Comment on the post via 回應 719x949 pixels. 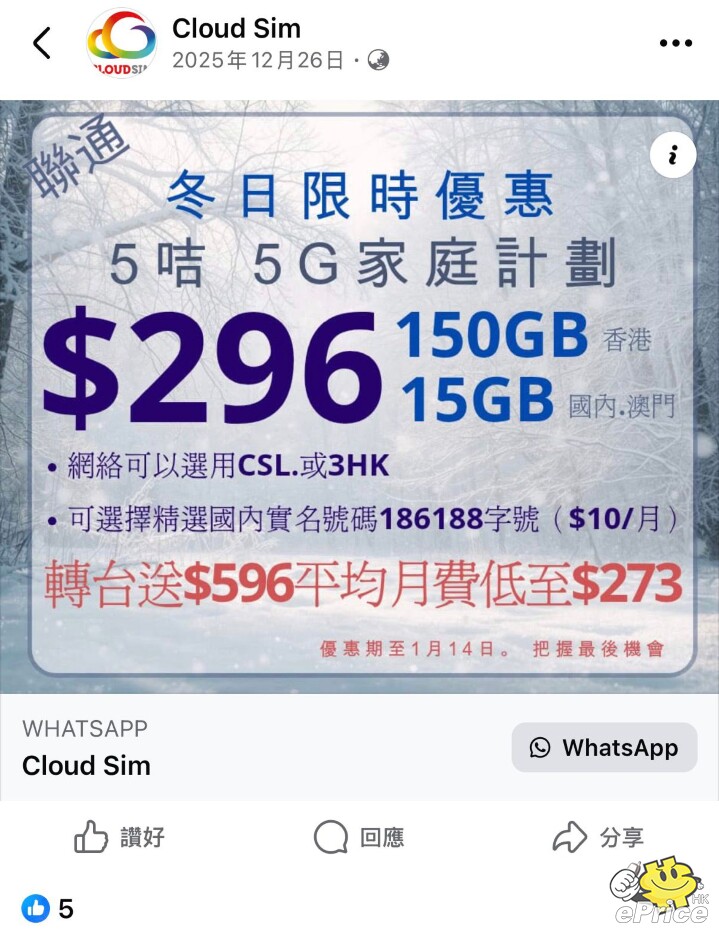359,837
